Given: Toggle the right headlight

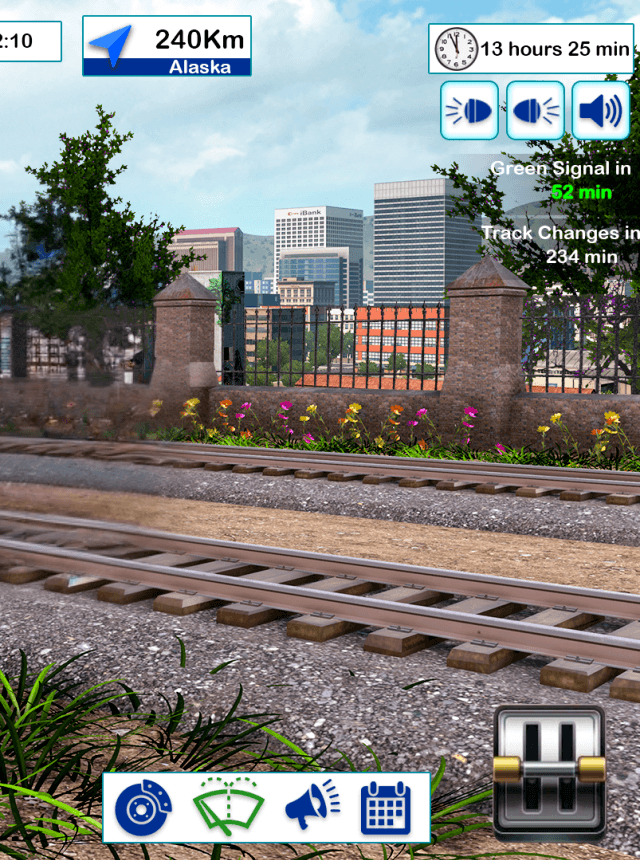Looking at the screenshot, I should [x=535, y=110].
